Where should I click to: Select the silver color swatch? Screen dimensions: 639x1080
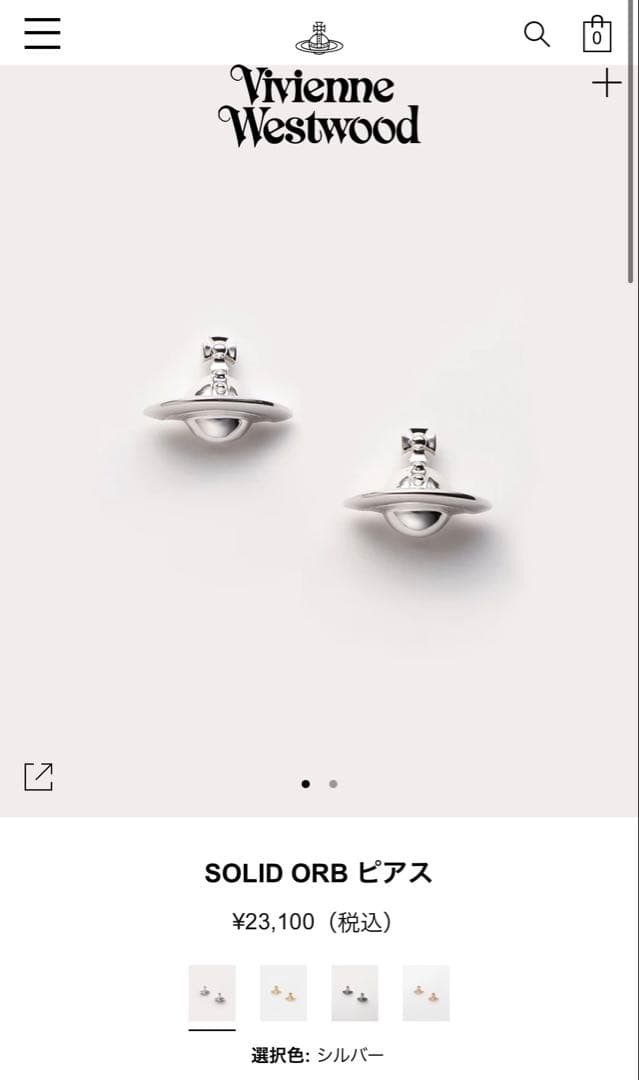tap(212, 993)
